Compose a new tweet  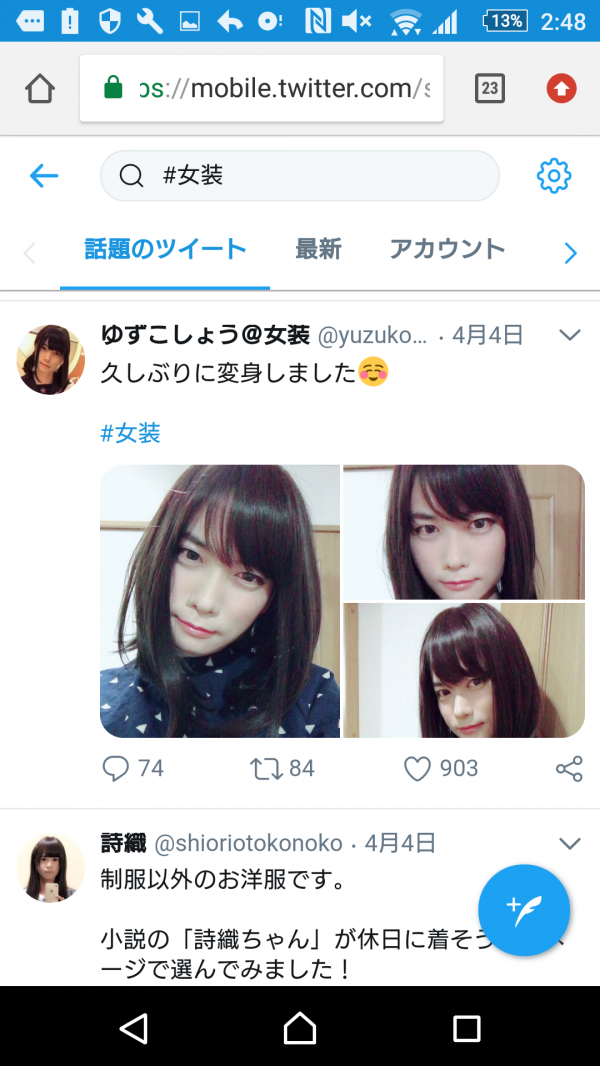coord(524,910)
